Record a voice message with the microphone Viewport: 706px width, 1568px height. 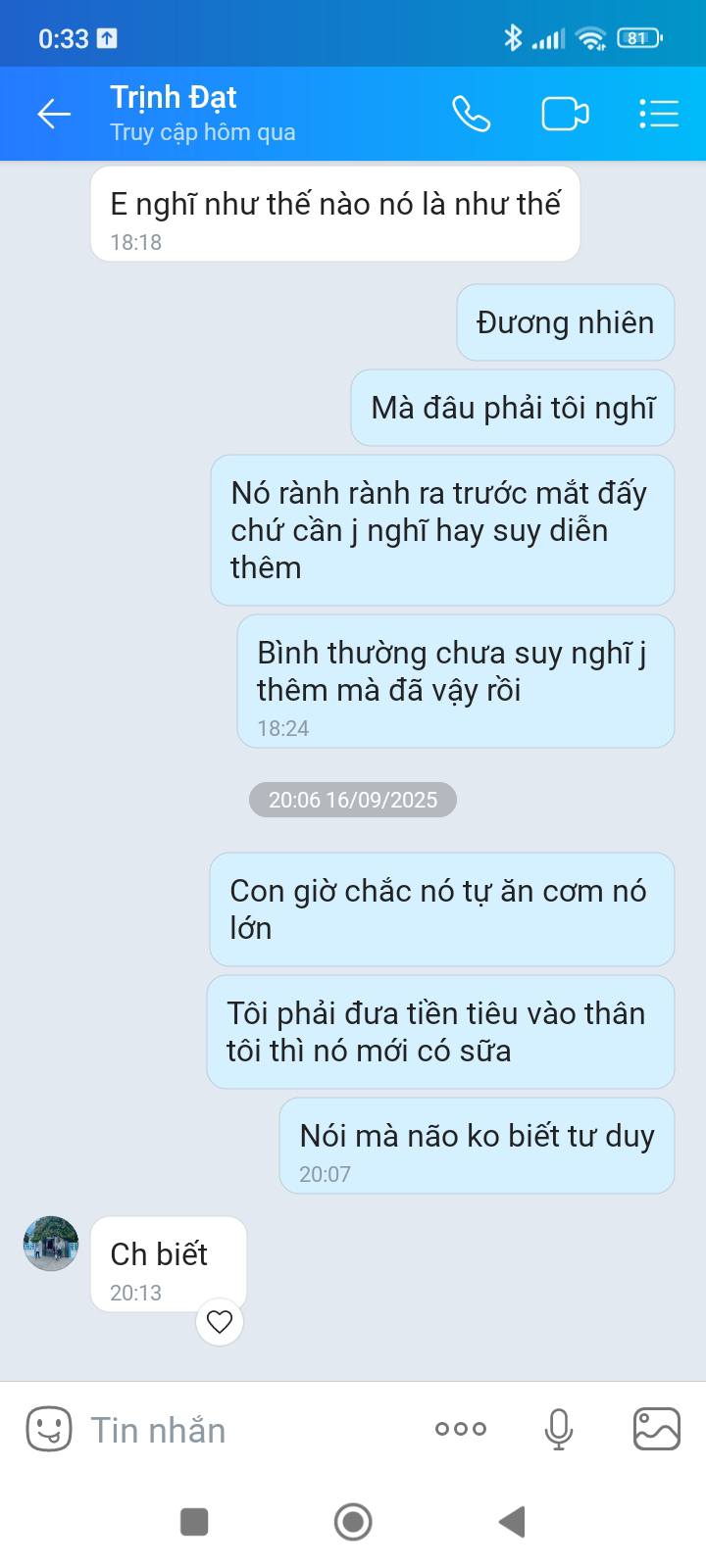559,1430
